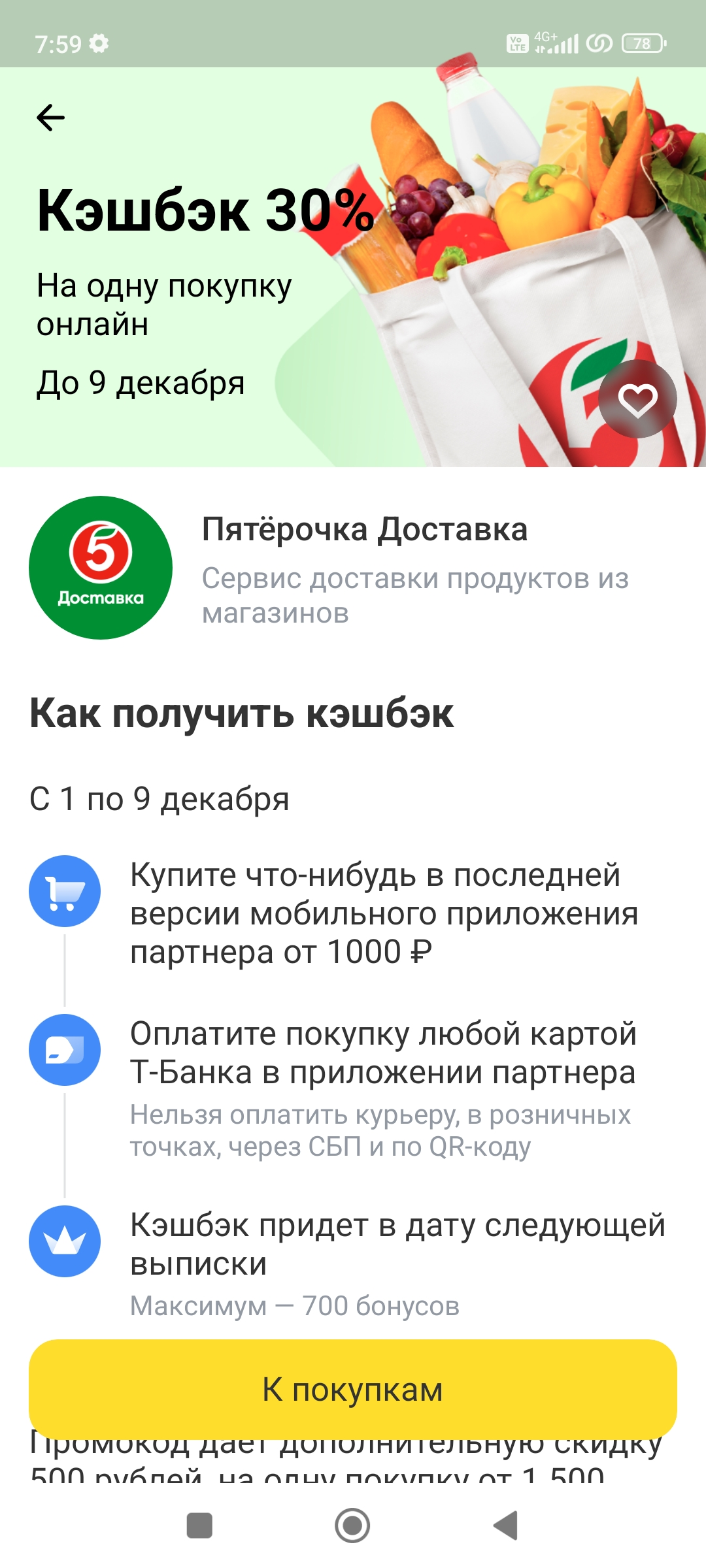The height and width of the screenshot is (1568, 706).
Task: Open recent apps from the navigation bar
Action: pyautogui.click(x=199, y=1526)
